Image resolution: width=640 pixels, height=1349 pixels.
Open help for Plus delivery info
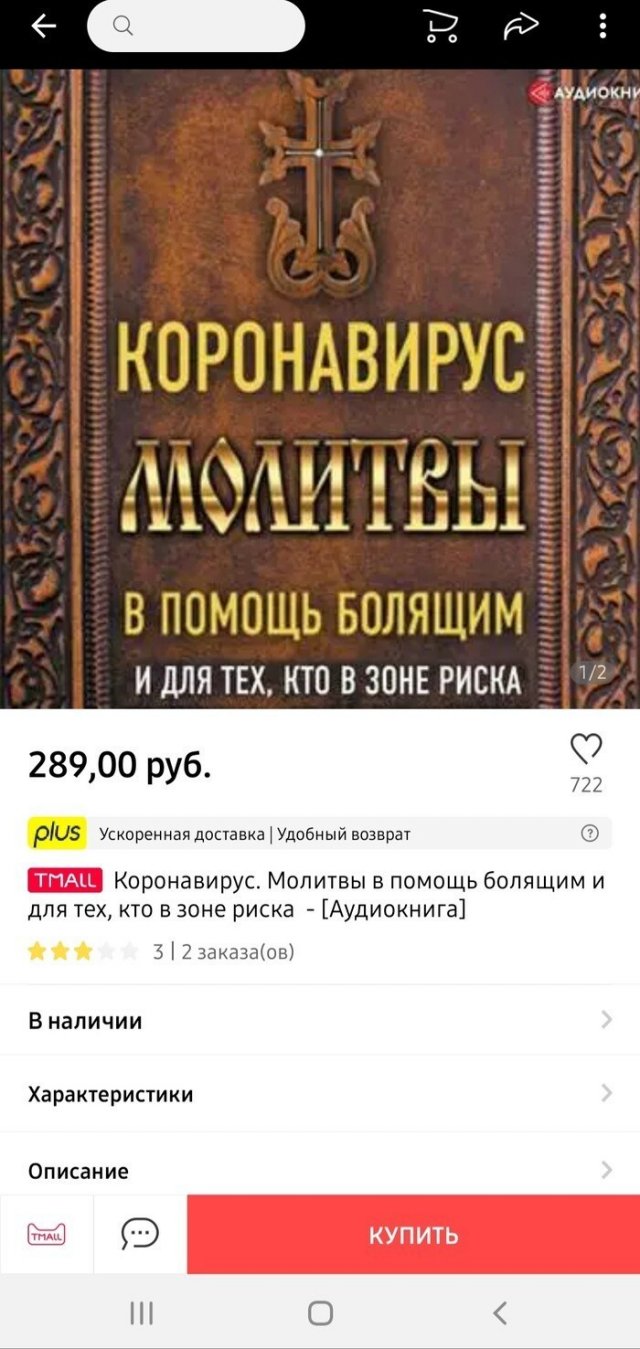[590, 833]
